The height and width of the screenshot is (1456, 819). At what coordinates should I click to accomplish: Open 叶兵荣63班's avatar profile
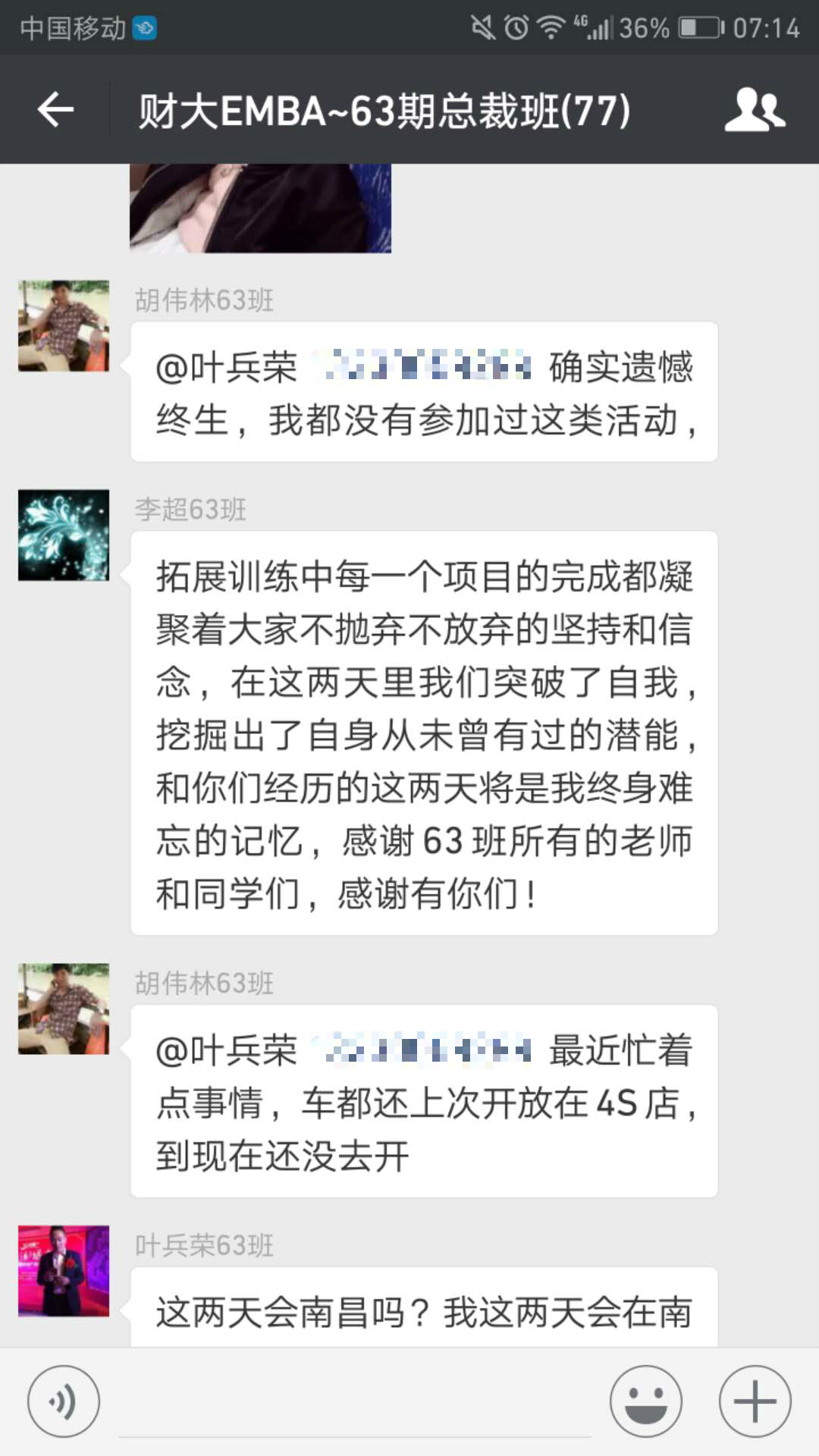pyautogui.click(x=64, y=1271)
